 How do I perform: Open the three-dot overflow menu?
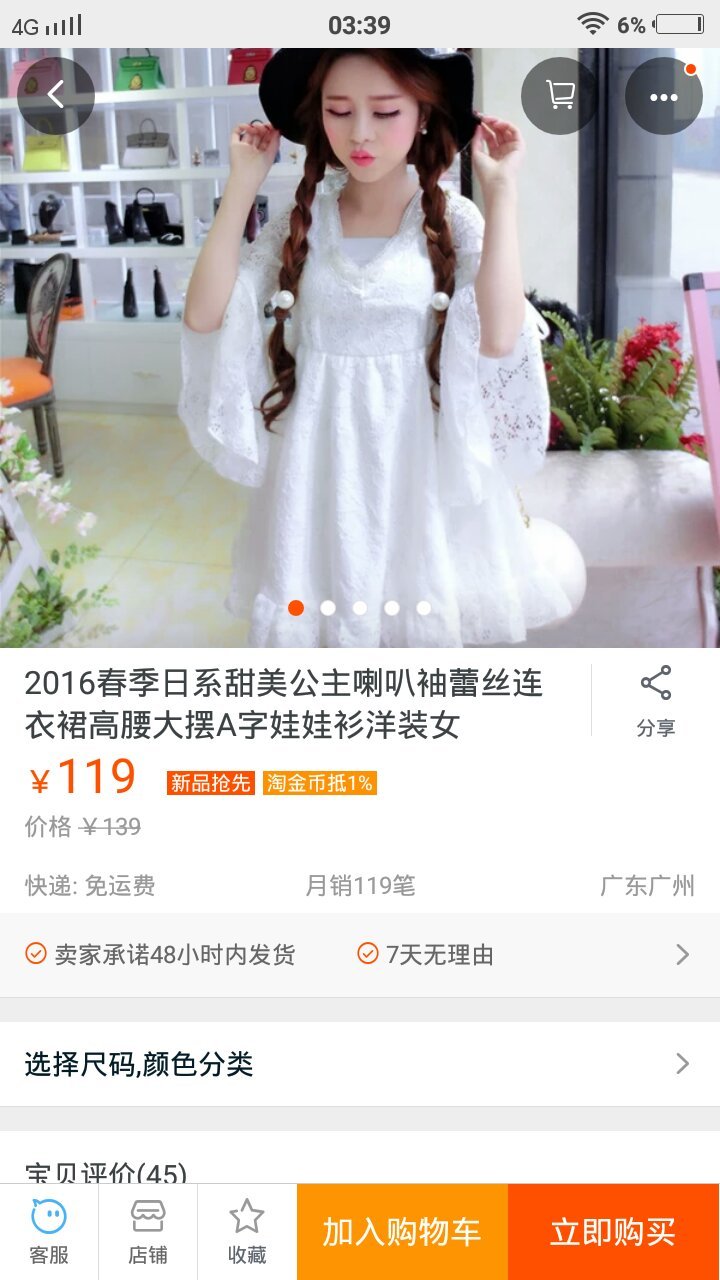(663, 97)
